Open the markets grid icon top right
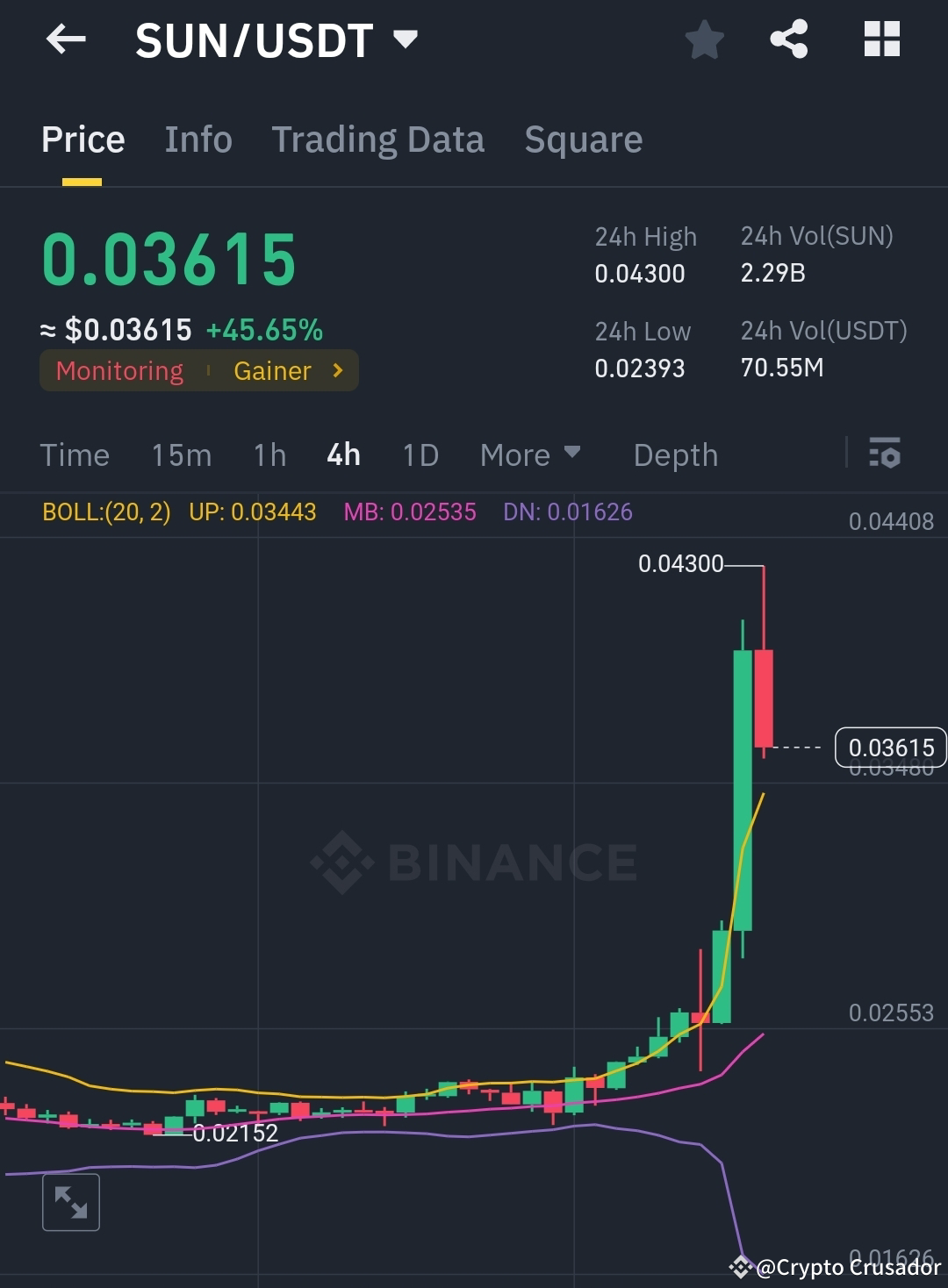Image resolution: width=948 pixels, height=1288 pixels. point(882,39)
